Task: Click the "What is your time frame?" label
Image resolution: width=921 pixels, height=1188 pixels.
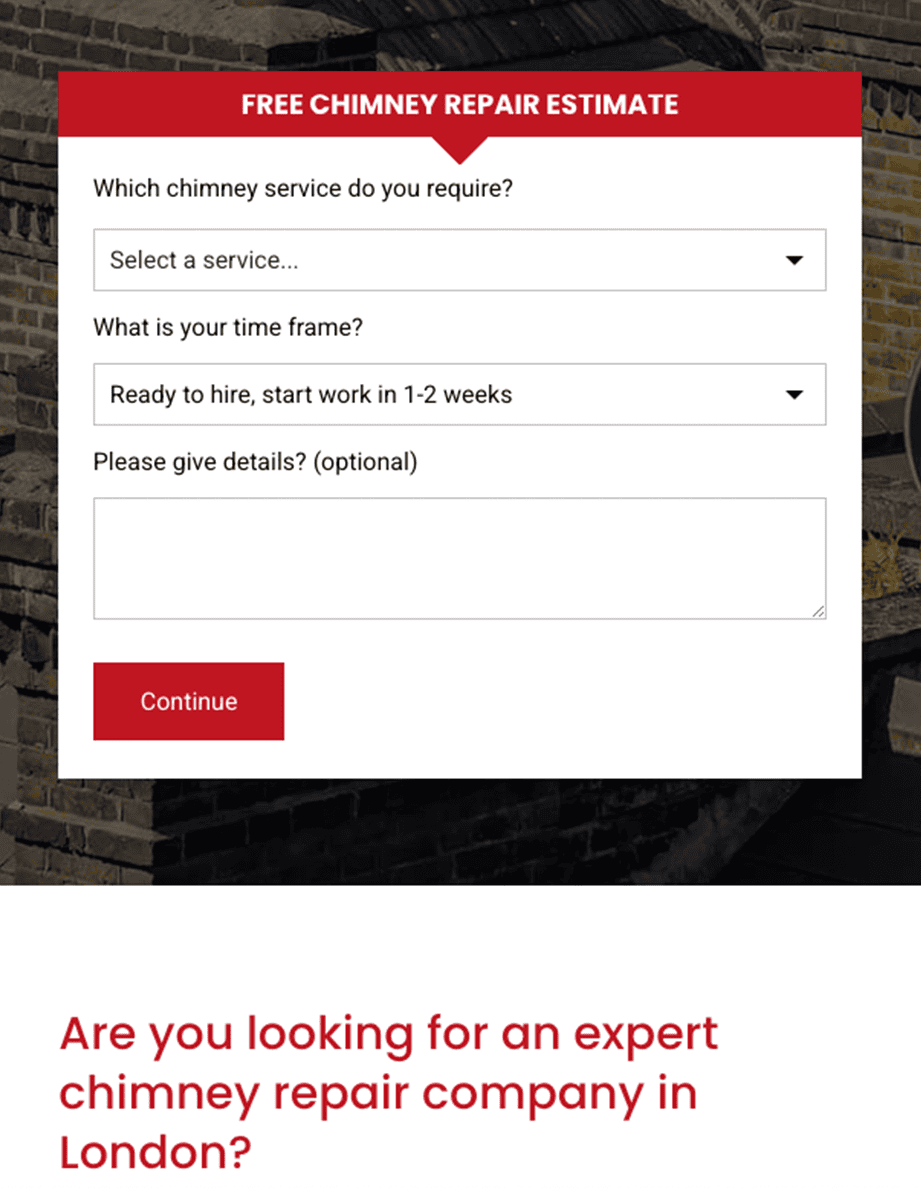Action: coord(228,327)
